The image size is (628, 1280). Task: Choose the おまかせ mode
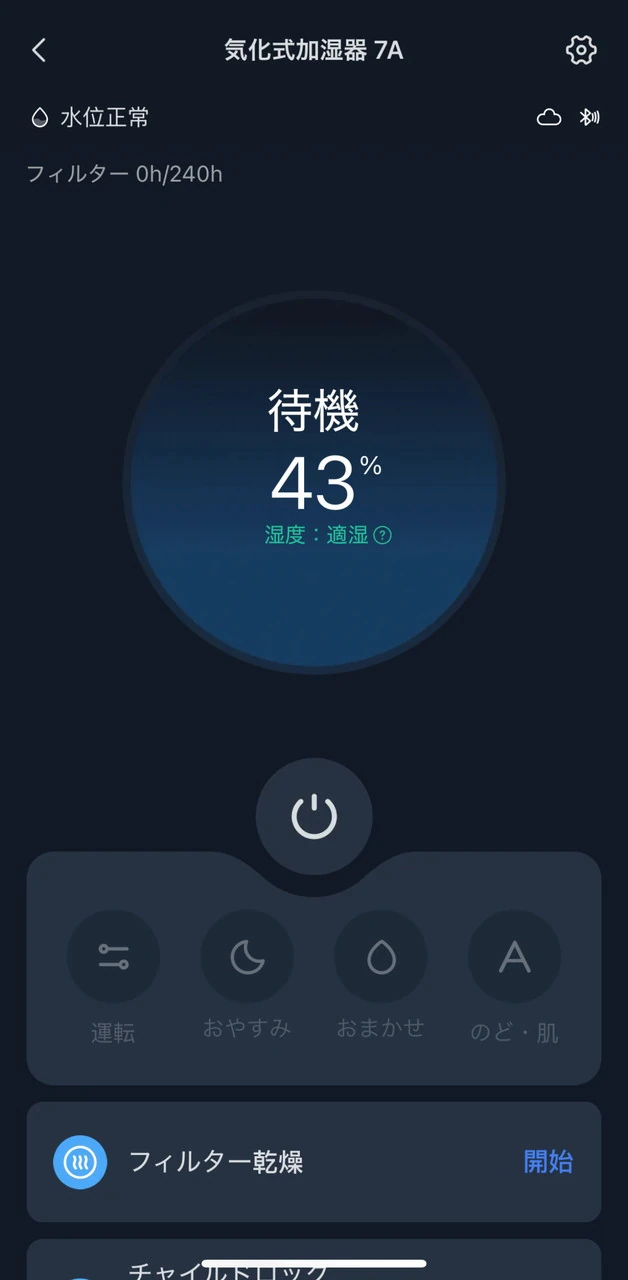[x=381, y=957]
